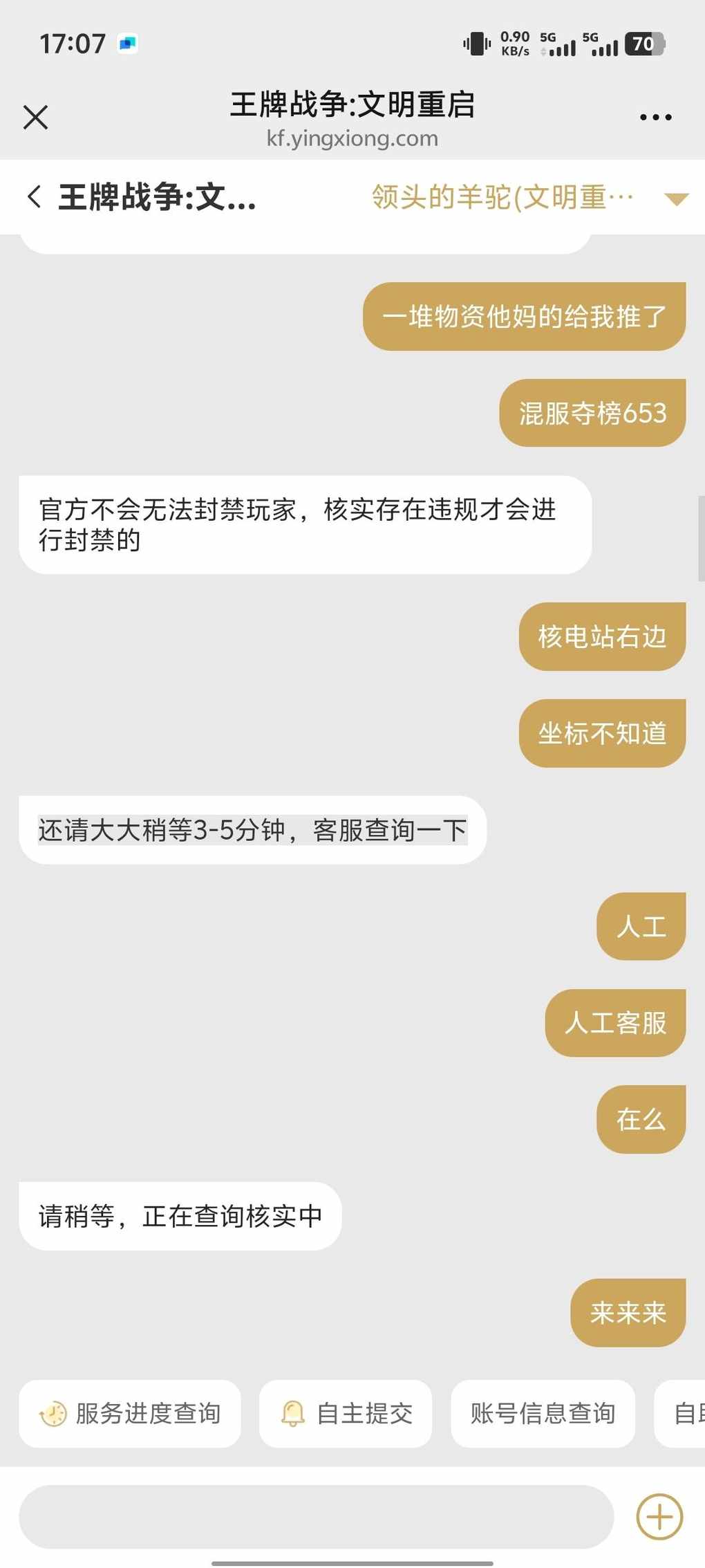Screen dimensions: 705x1568
Task: Select the 自主提交 chip
Action: pos(346,1414)
